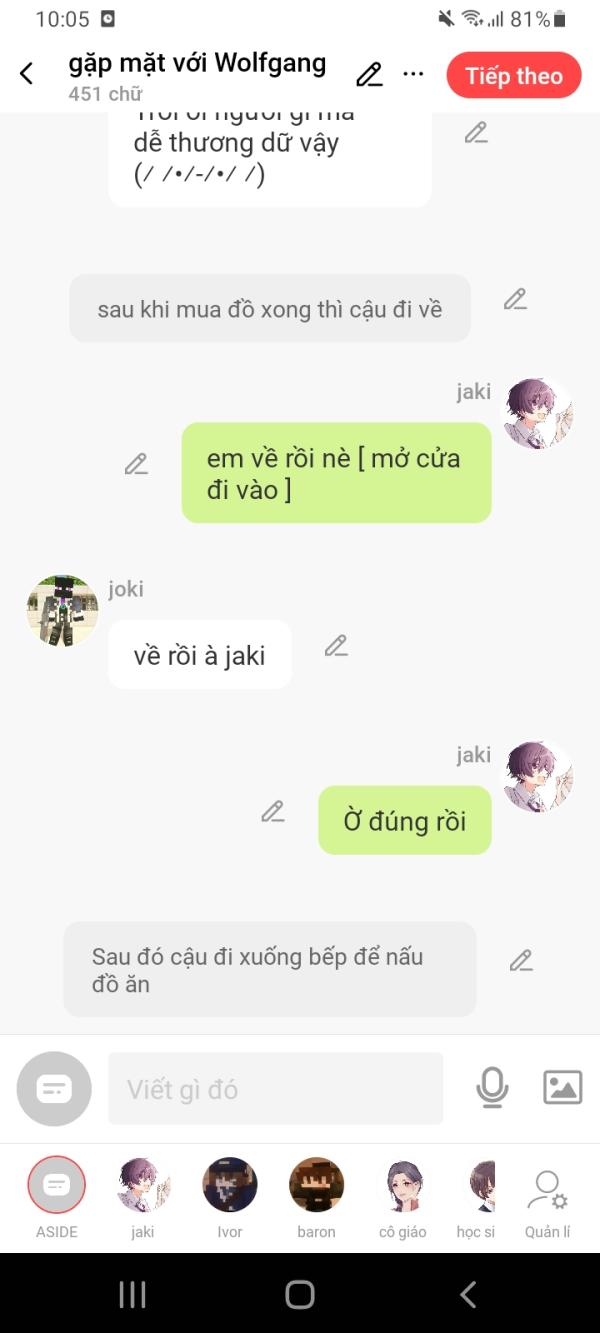Choose character jaki in the bottom bar

coord(143,1198)
